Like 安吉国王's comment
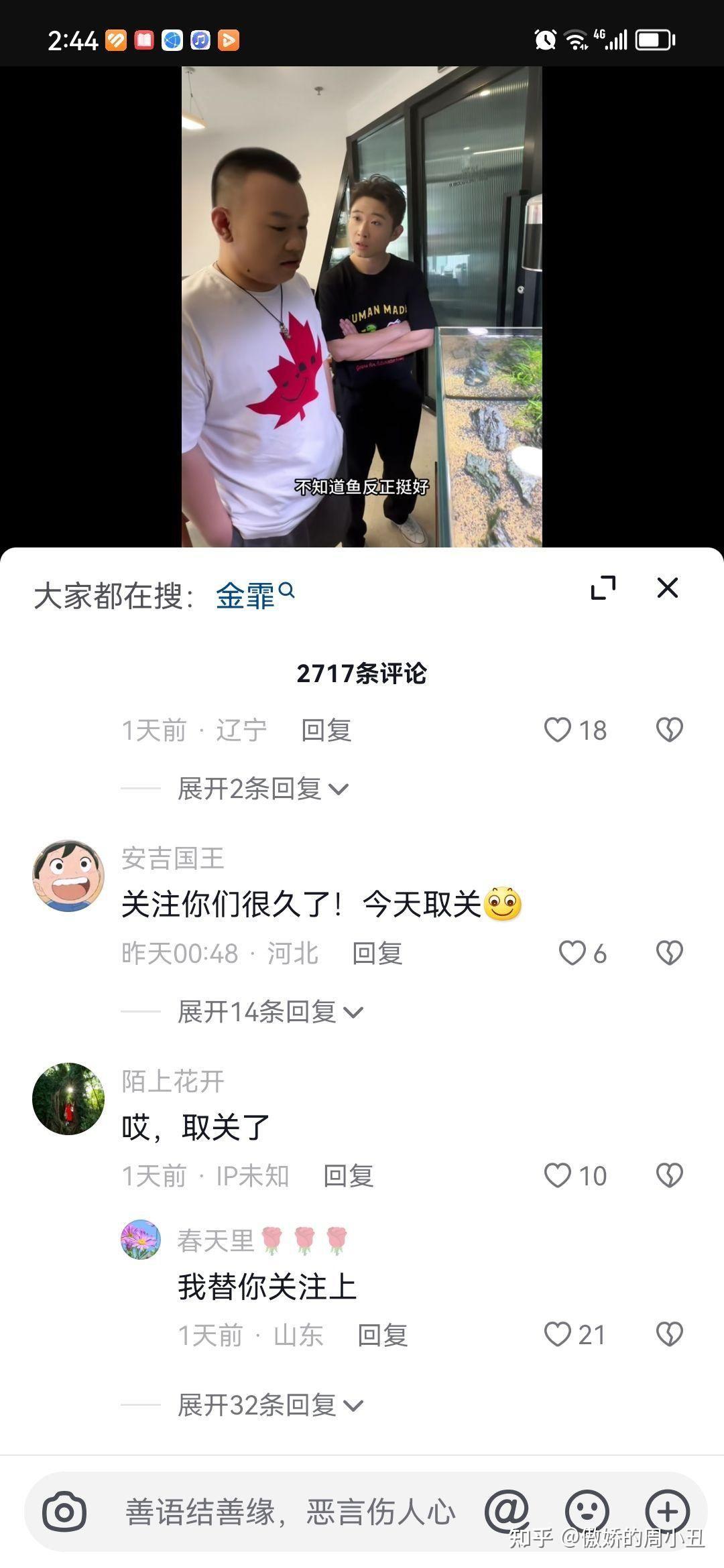 [573, 953]
